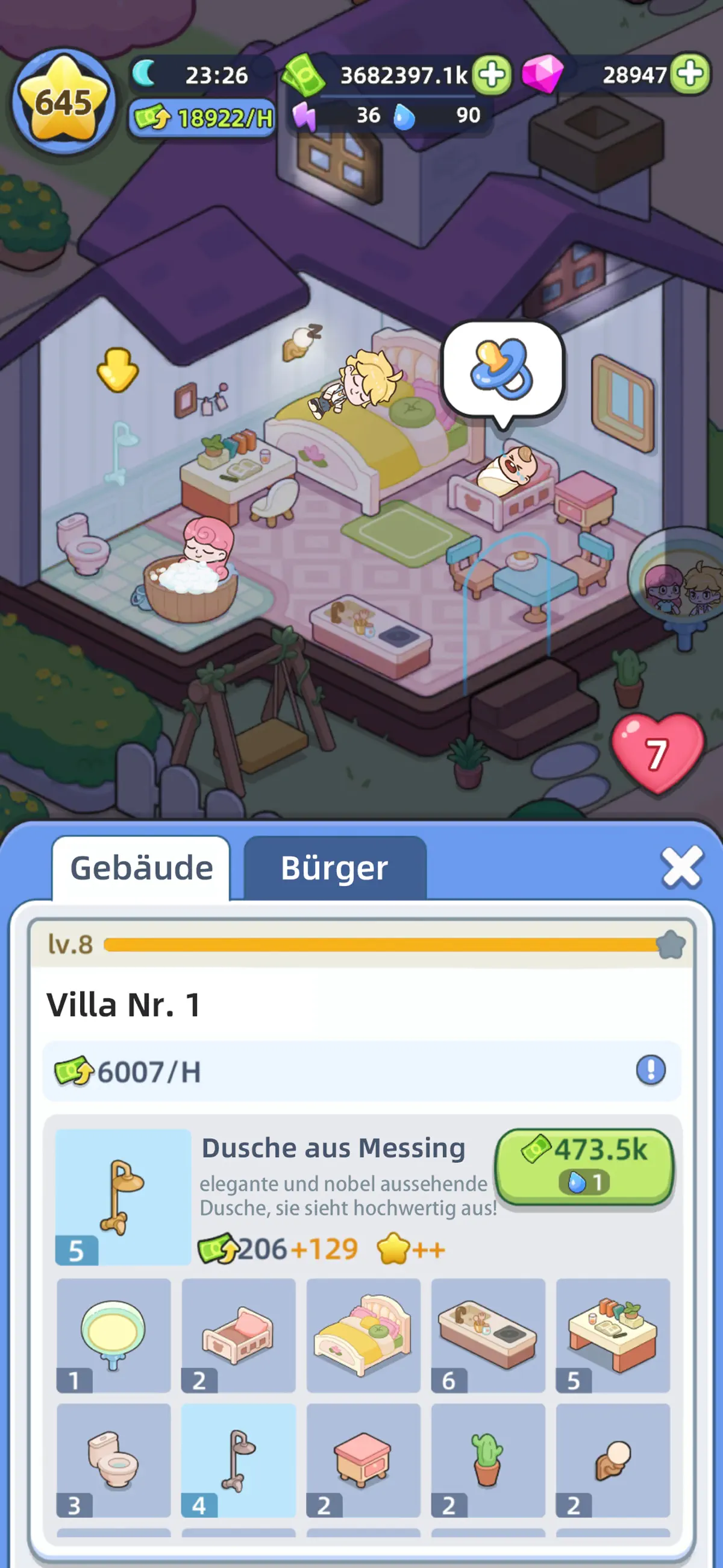The image size is (723, 1568).
Task: Select the cactus plant item
Action: (488, 1459)
